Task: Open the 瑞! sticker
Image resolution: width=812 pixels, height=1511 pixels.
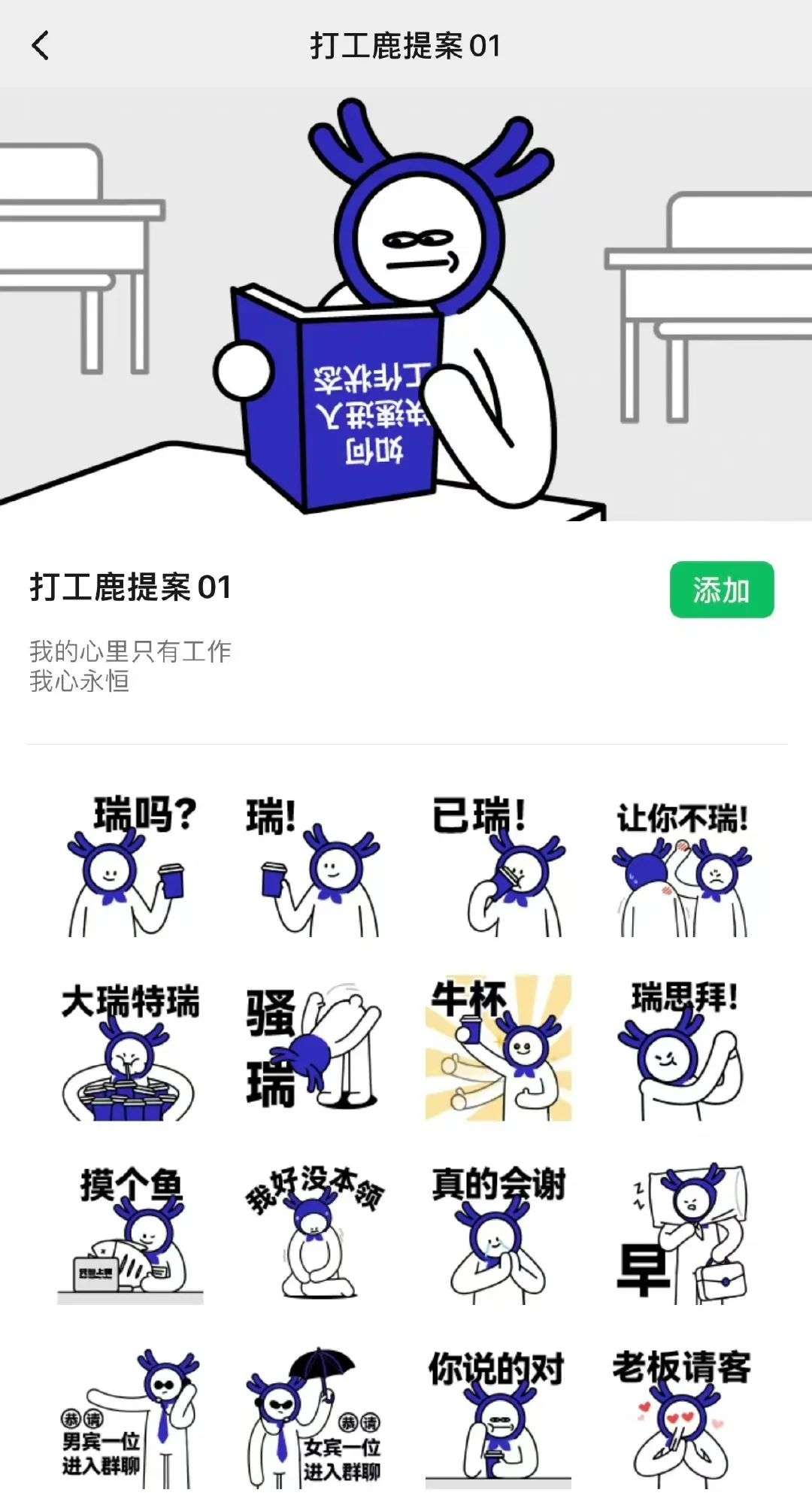Action: 314,866
